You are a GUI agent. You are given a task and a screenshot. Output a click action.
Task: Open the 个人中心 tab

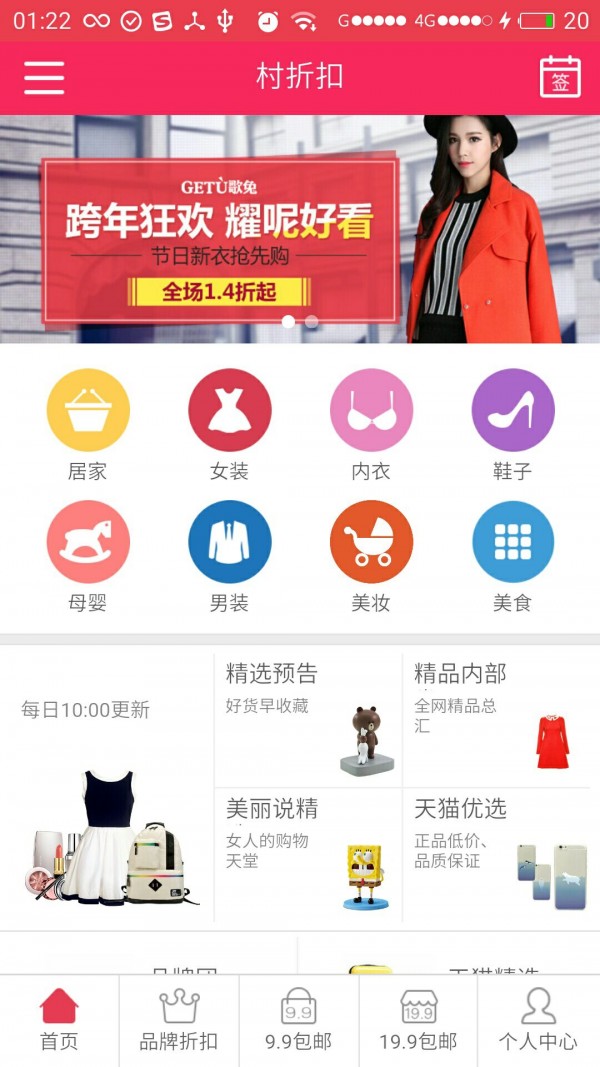538,1020
